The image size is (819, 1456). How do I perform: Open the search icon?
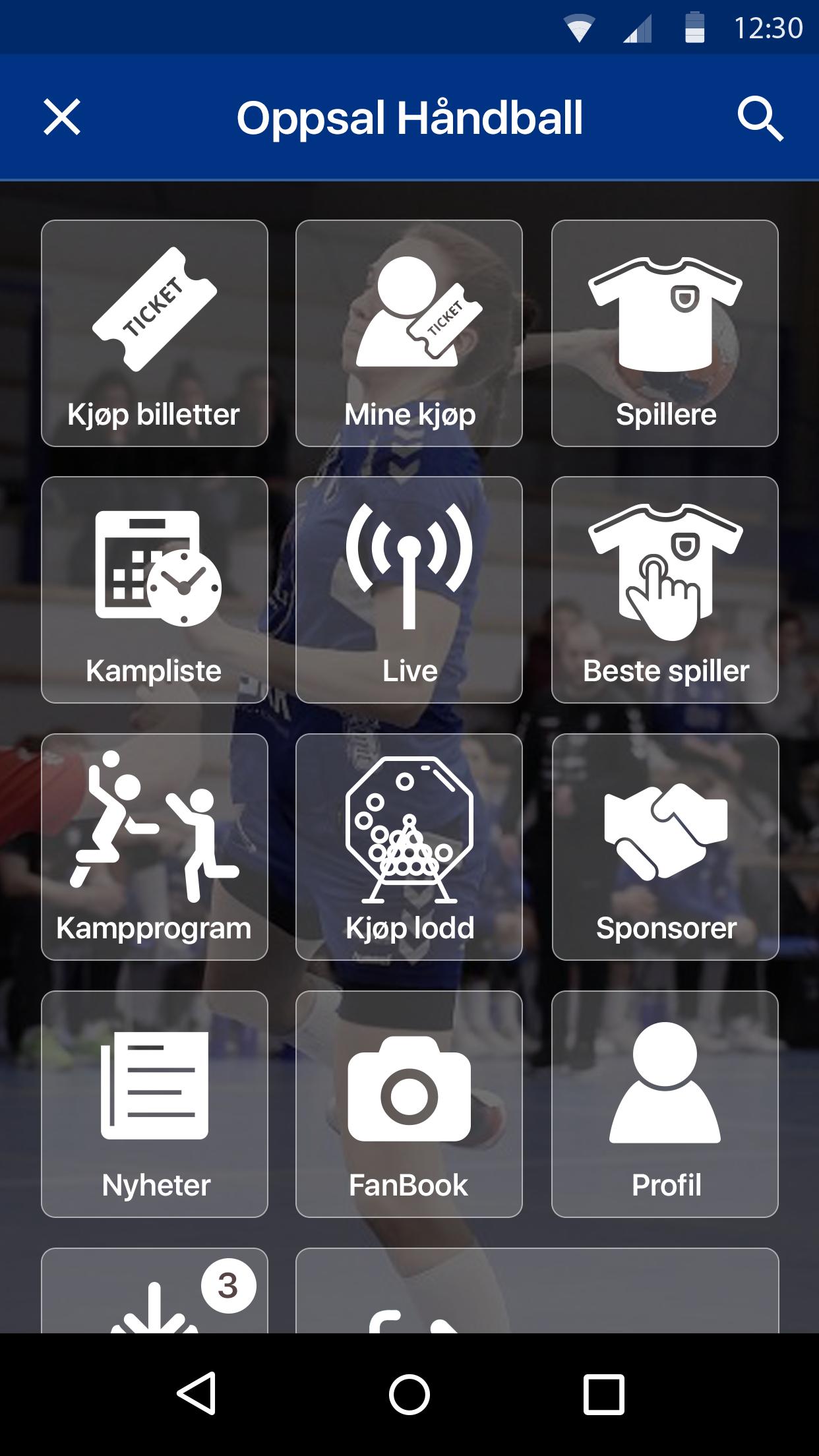(x=760, y=118)
